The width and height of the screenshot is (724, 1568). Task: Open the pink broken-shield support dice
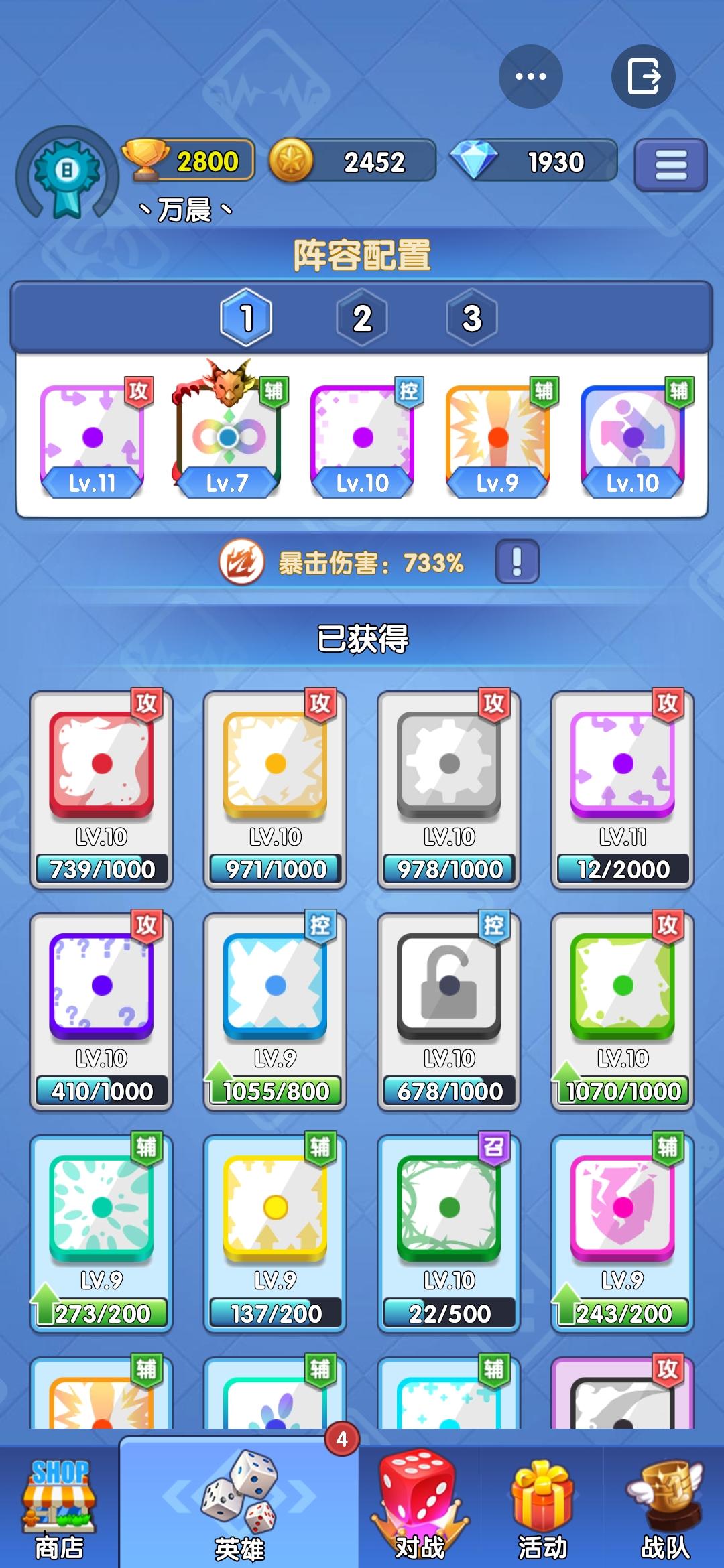click(x=621, y=1206)
